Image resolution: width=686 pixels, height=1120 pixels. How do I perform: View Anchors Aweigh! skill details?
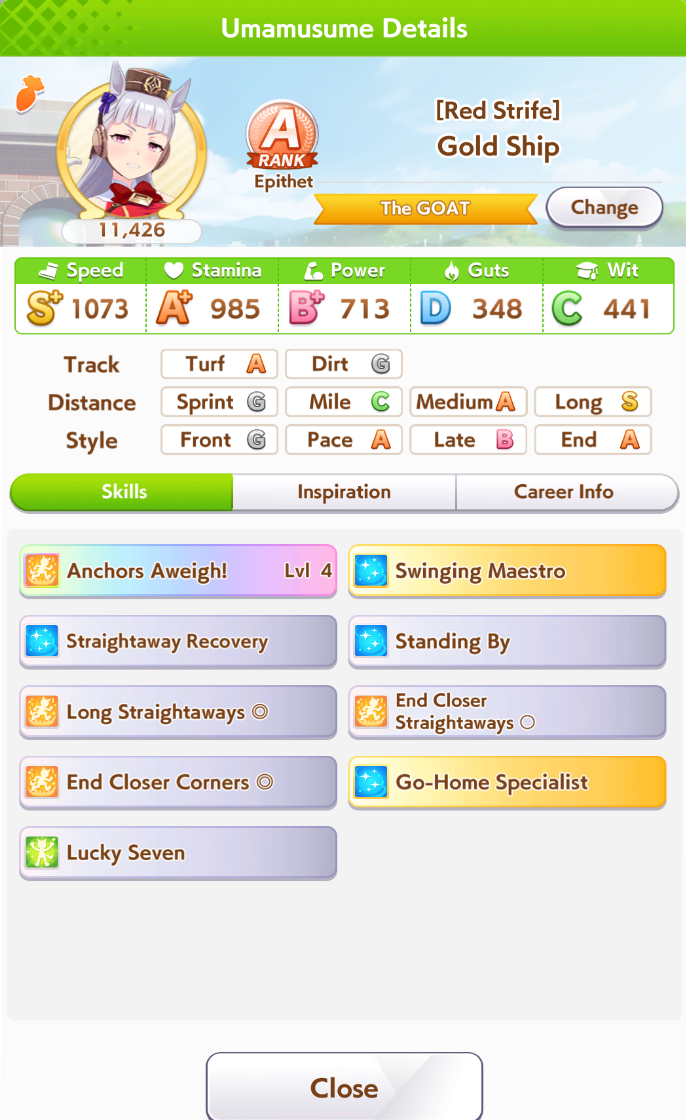[x=178, y=571]
